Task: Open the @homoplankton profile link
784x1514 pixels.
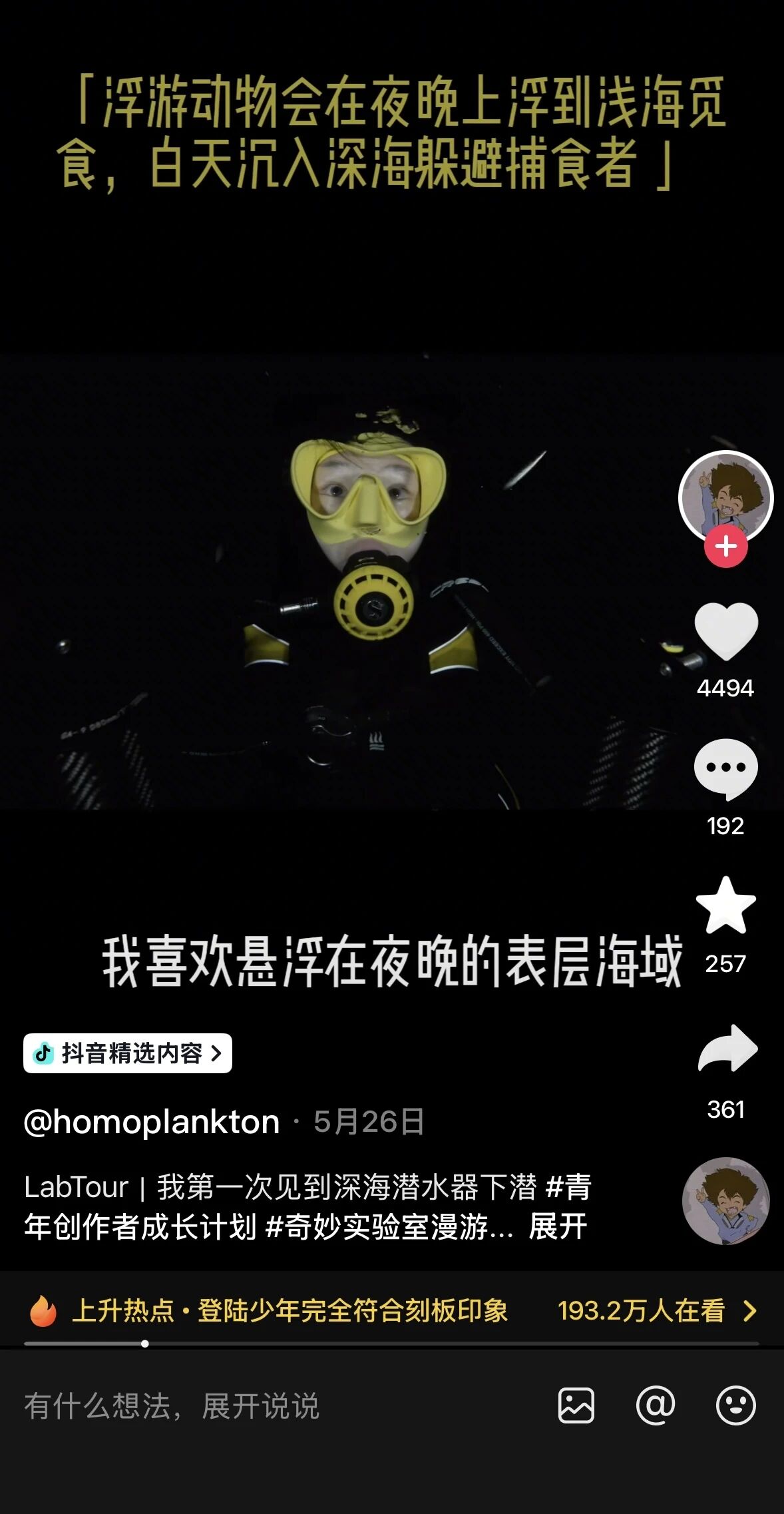Action: coord(152,1122)
